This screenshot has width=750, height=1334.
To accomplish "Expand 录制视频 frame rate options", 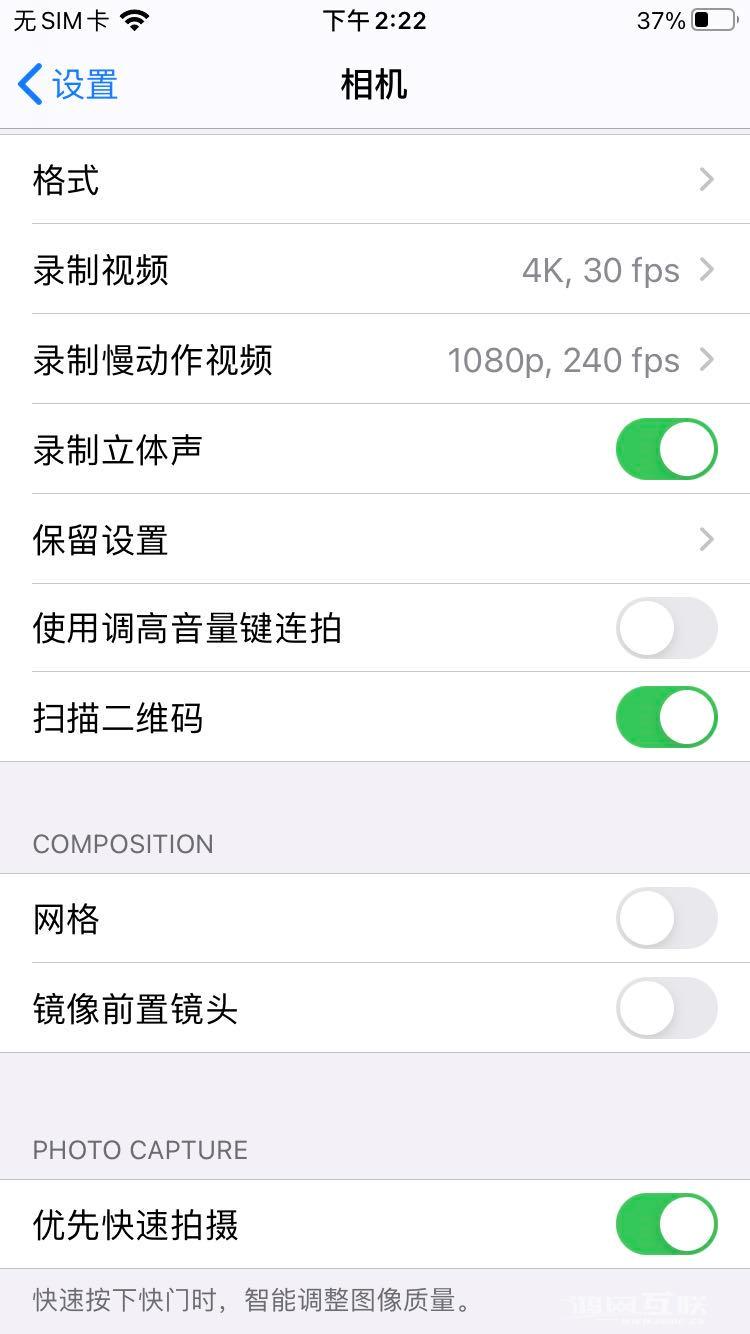I will tap(707, 270).
